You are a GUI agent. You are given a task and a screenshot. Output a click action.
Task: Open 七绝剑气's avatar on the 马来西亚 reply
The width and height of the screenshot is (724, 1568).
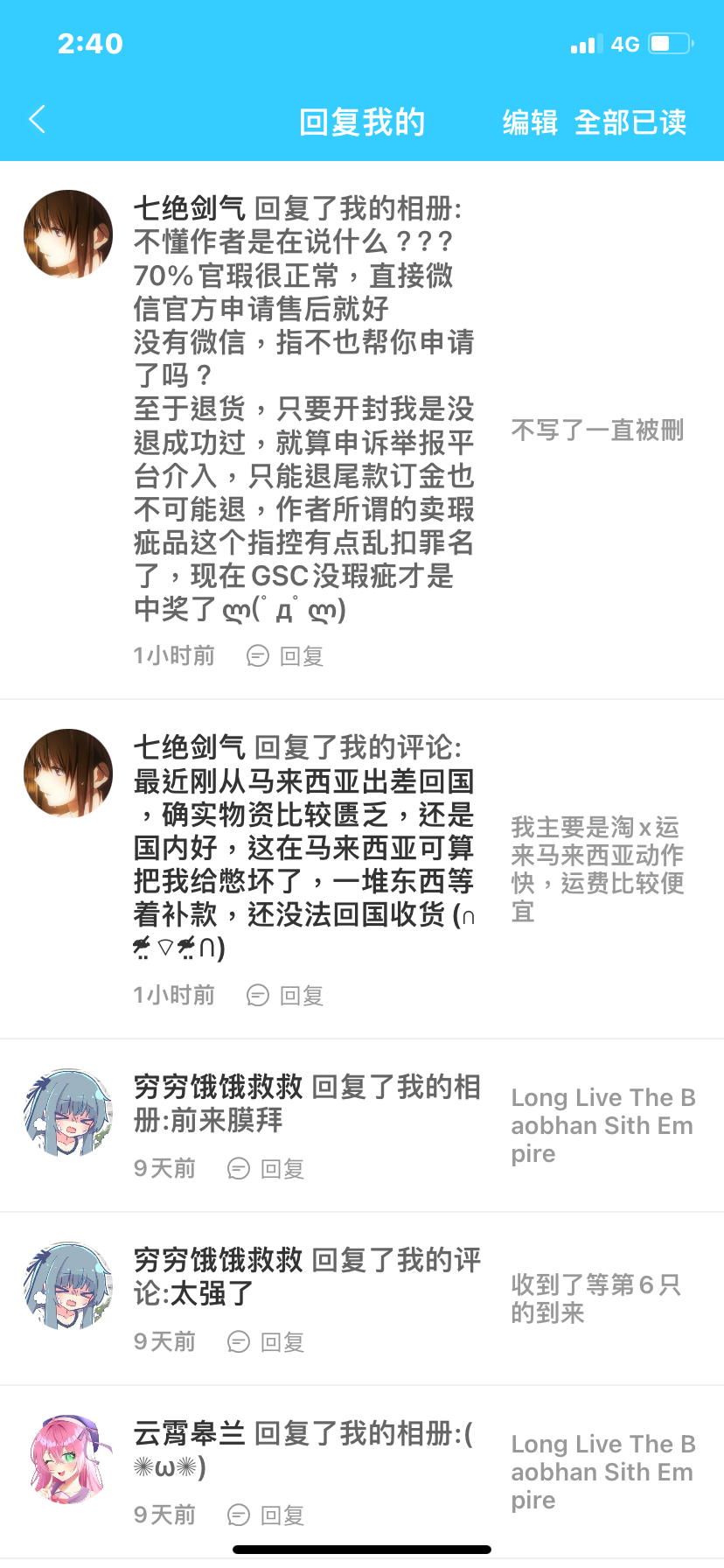68,773
